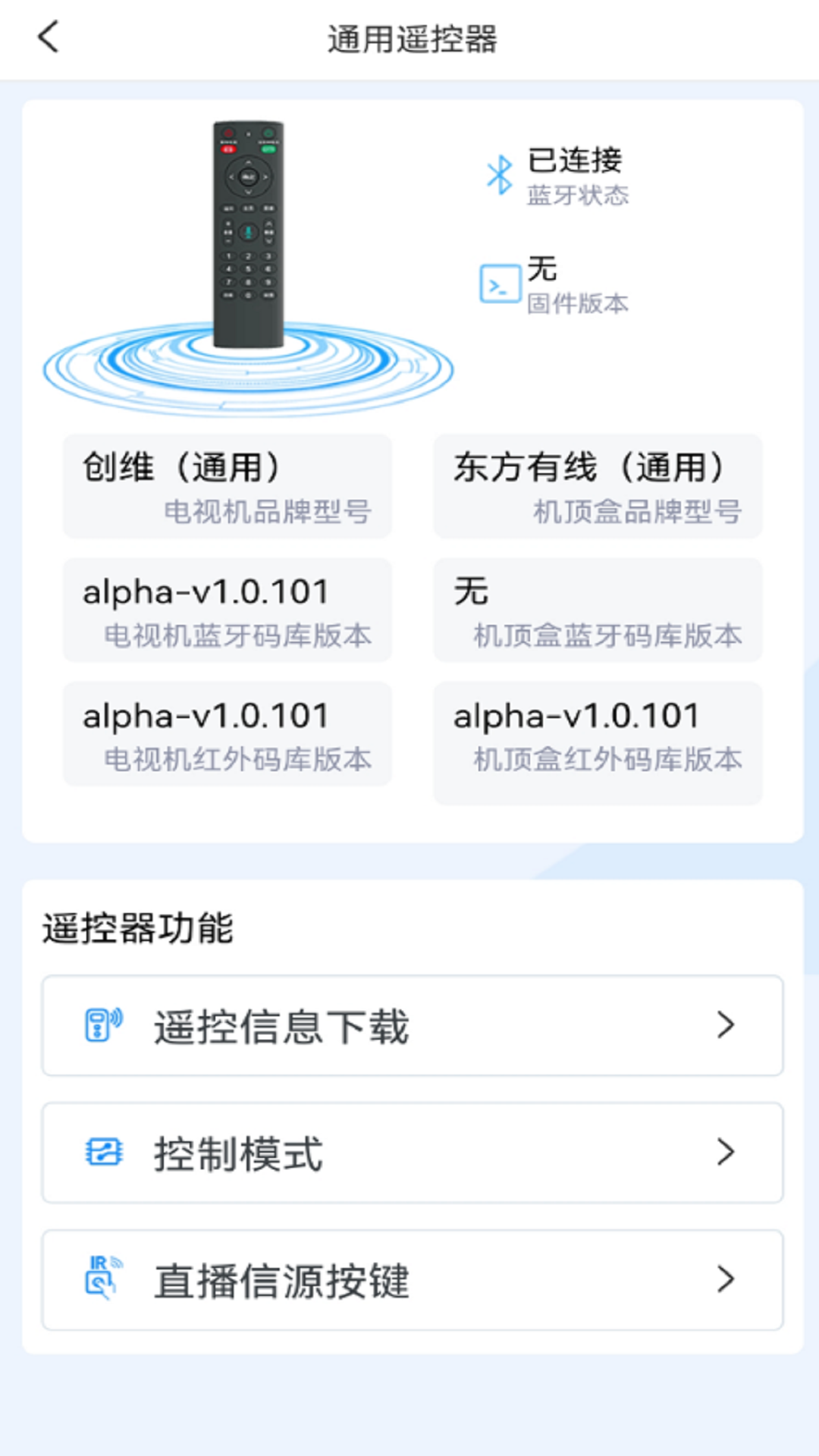Open the 通用遥控器 title area

pos(409,39)
